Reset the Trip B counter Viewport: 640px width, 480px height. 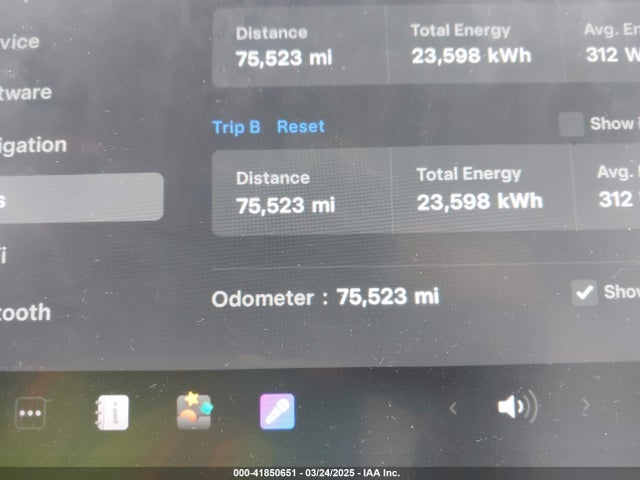(300, 127)
